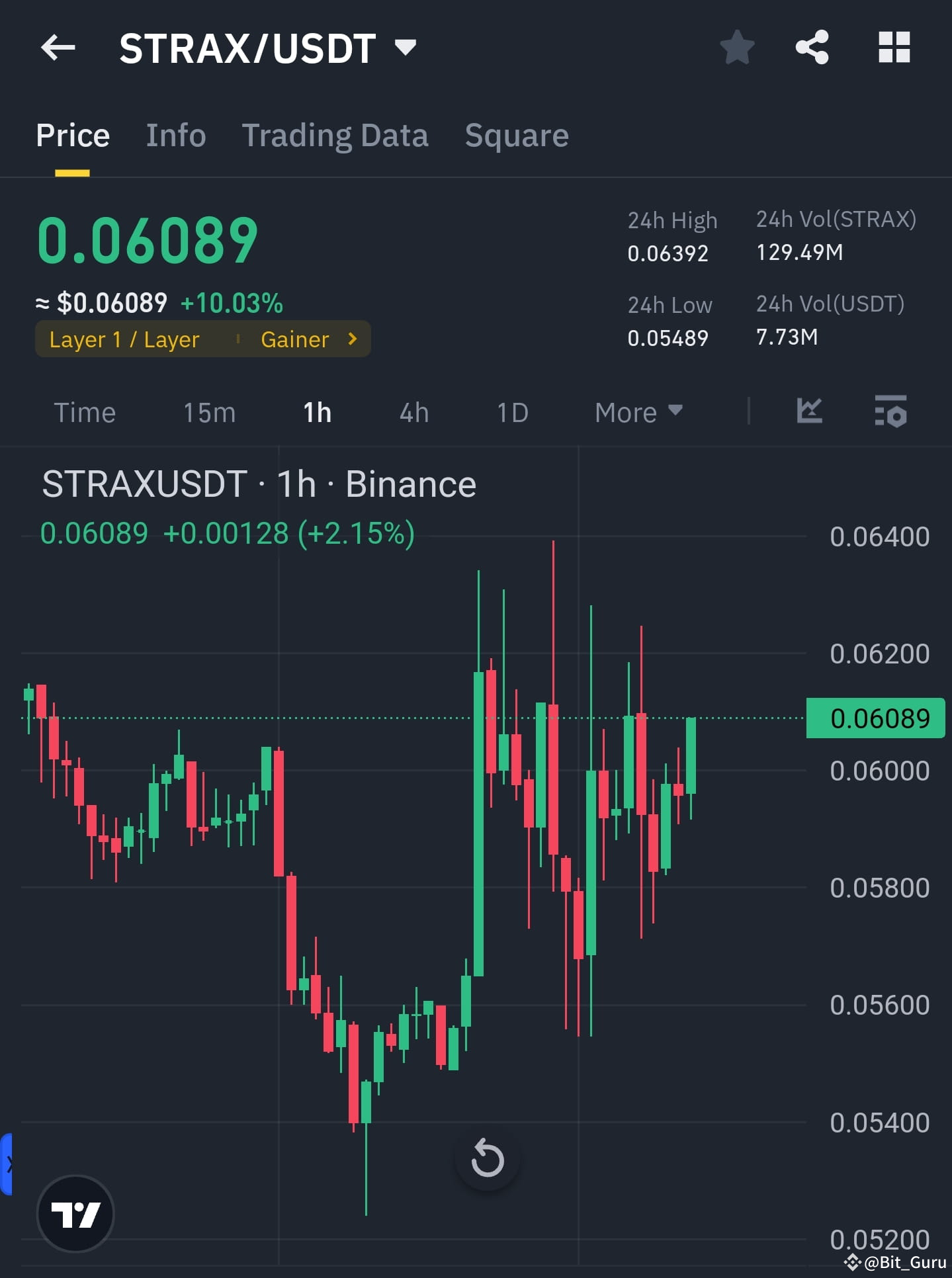Expand the Gainer tag chevron
This screenshot has height=1278, width=952.
click(352, 339)
